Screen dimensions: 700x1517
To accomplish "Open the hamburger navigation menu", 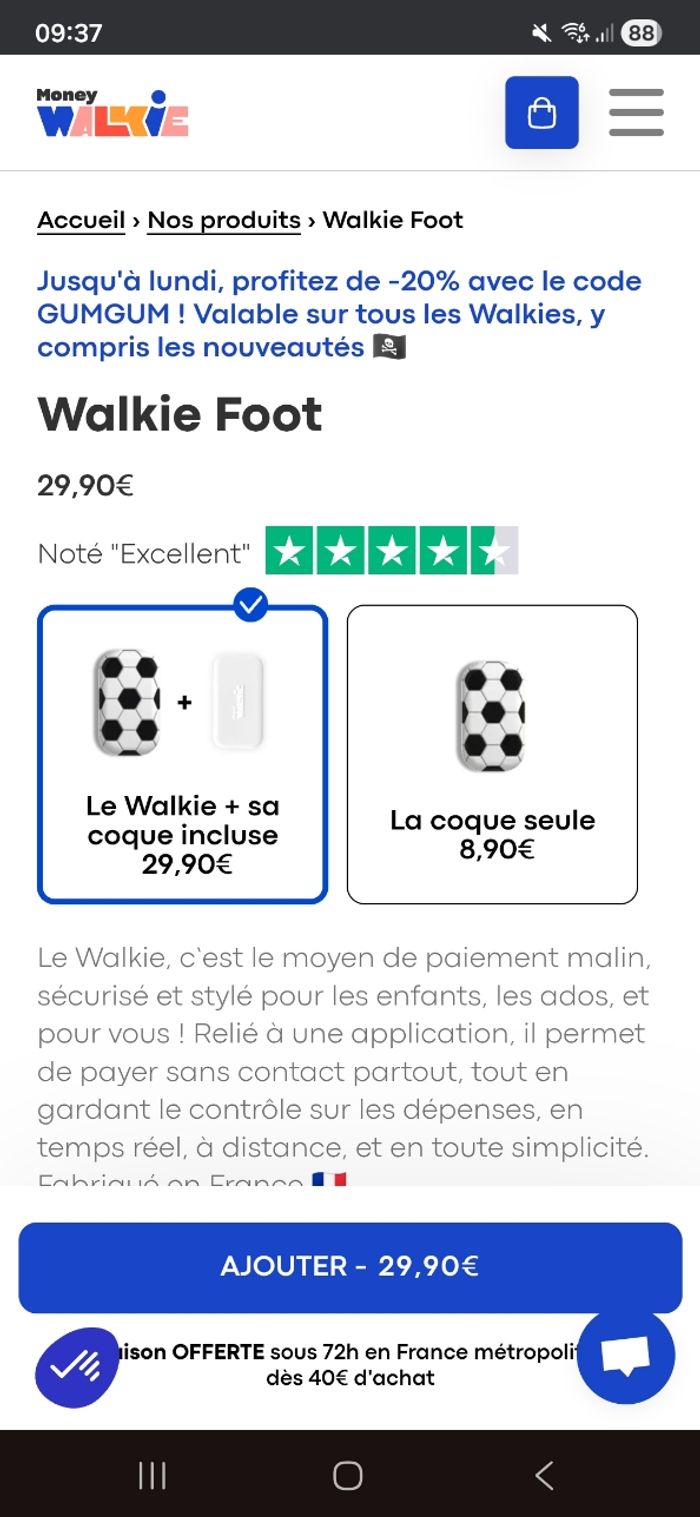I will coord(636,112).
